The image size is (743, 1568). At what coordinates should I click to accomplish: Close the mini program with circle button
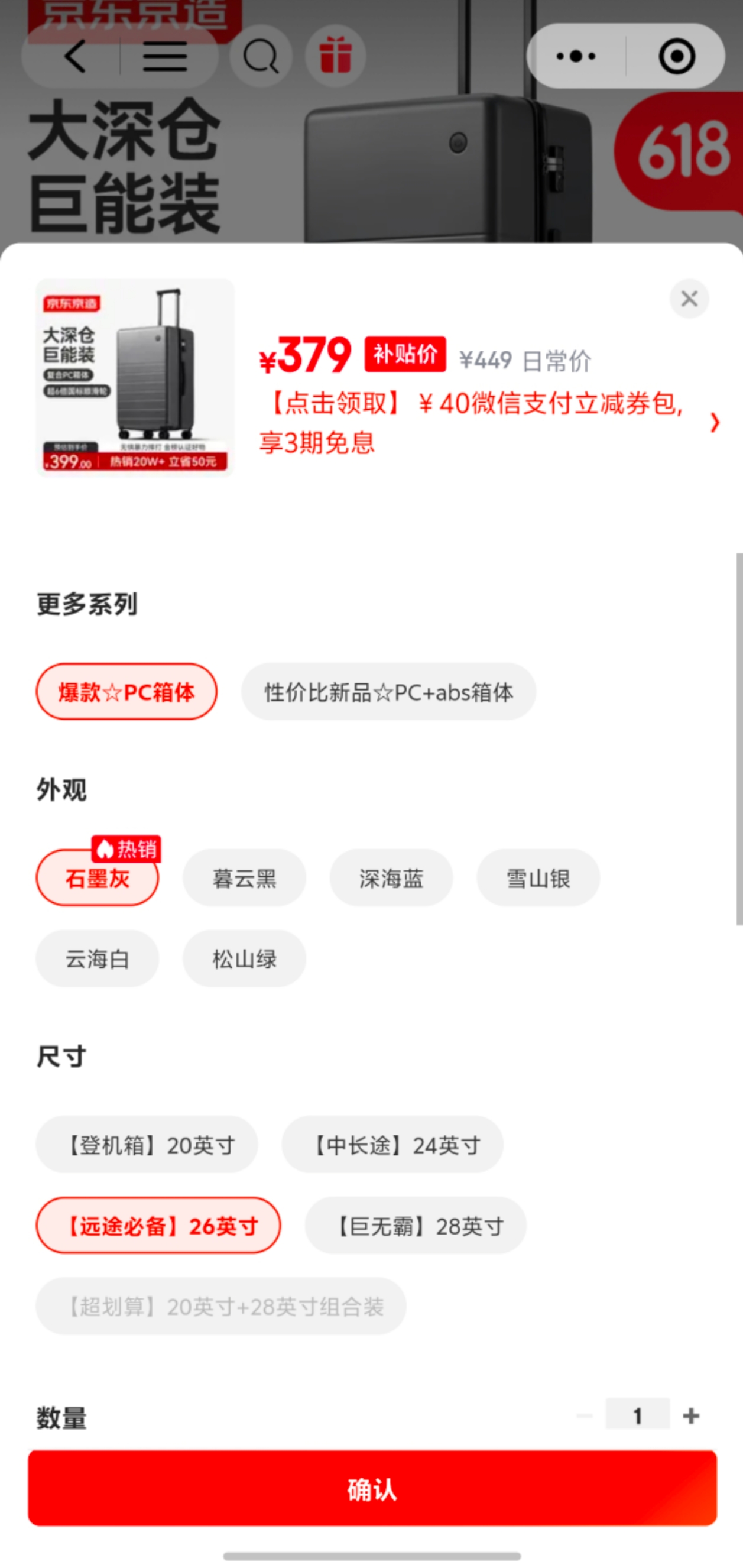(676, 56)
